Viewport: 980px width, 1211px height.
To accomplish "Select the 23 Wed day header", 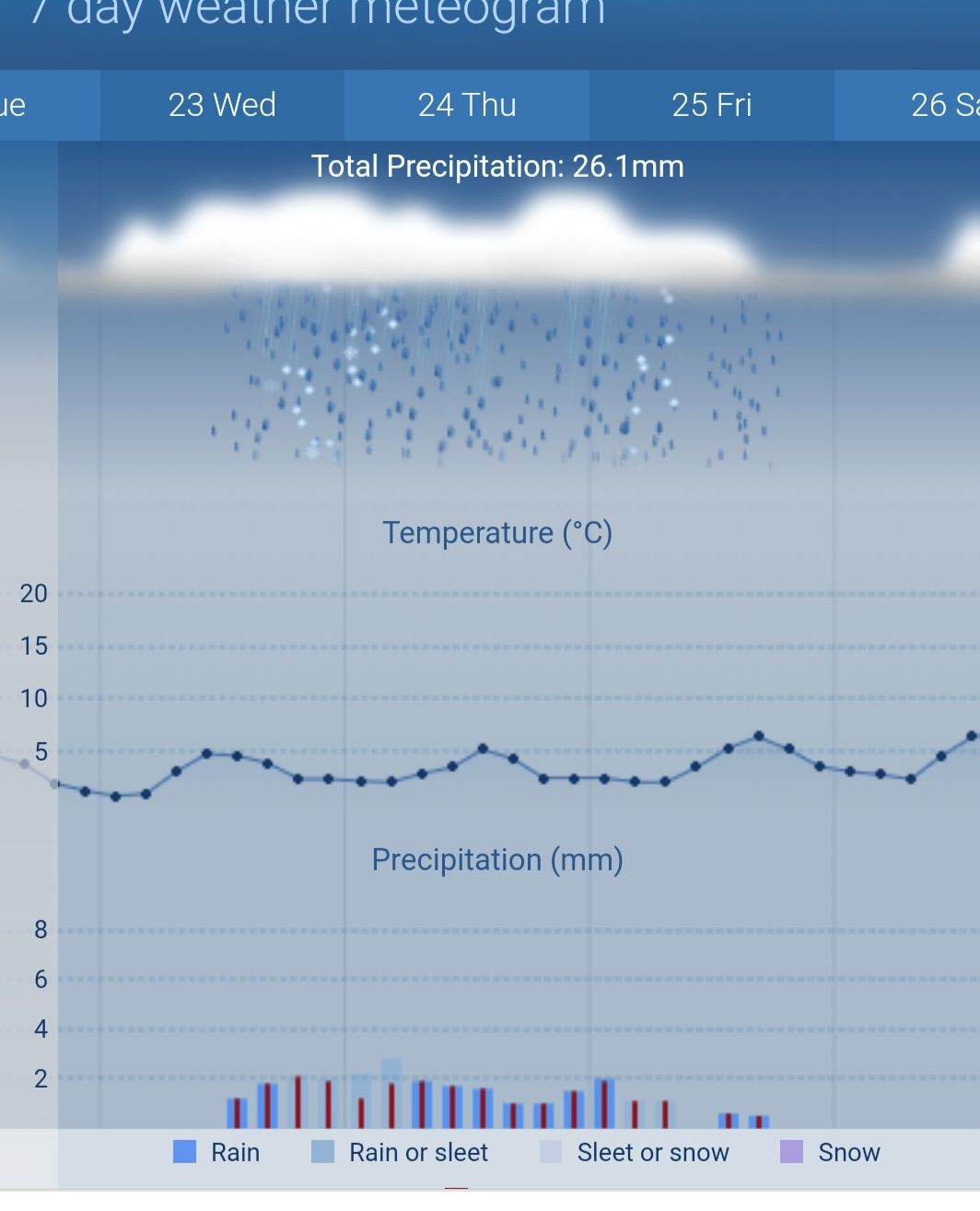I will point(222,105).
